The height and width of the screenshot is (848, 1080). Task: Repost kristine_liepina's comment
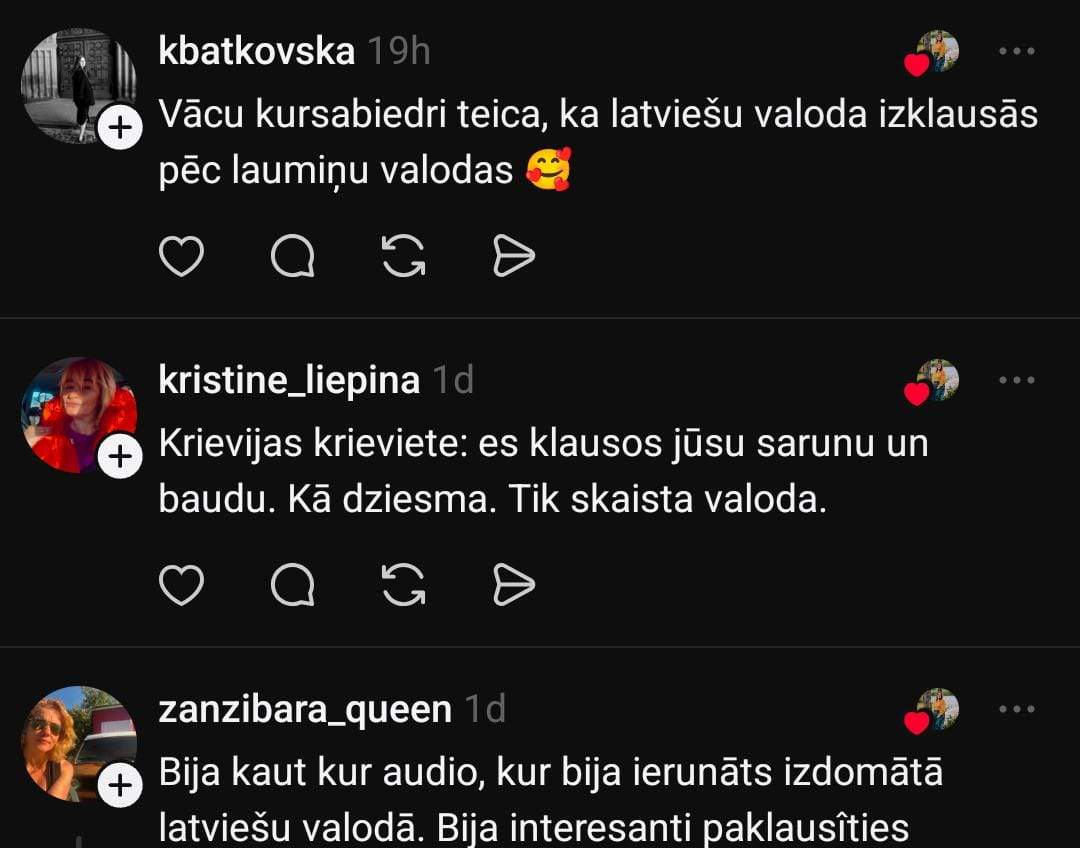pos(404,585)
